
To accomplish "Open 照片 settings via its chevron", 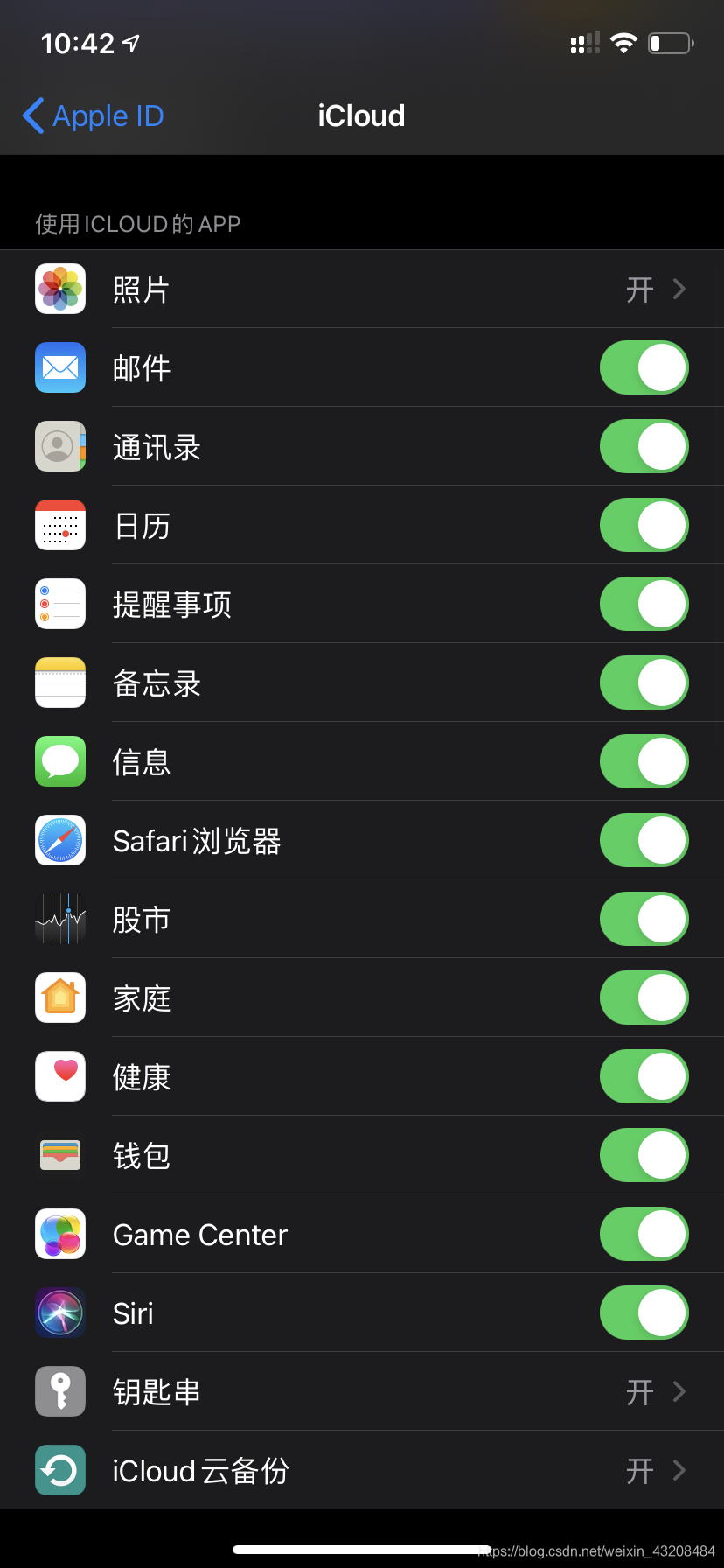I will 681,290.
